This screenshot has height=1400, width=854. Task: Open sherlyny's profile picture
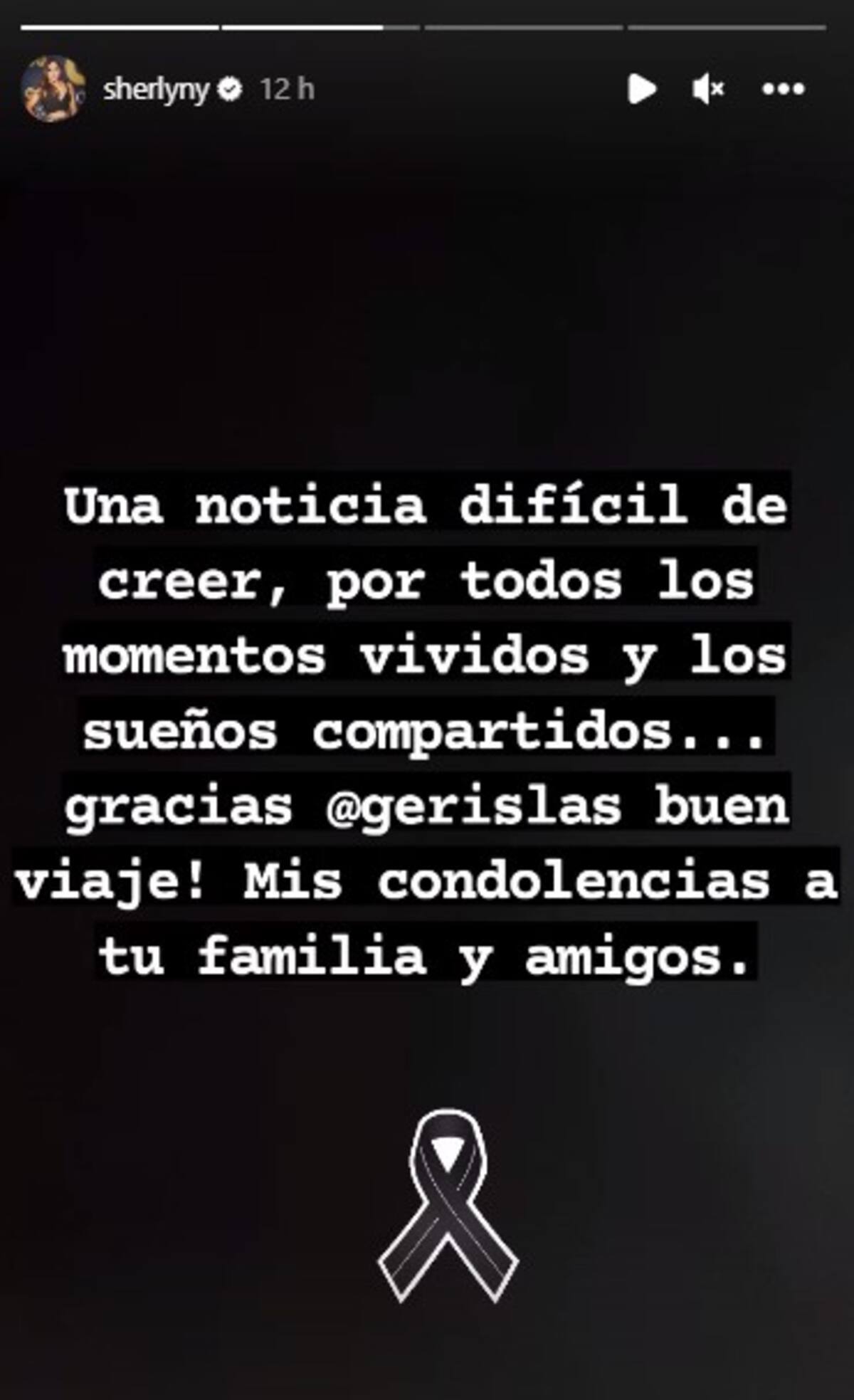click(52, 89)
